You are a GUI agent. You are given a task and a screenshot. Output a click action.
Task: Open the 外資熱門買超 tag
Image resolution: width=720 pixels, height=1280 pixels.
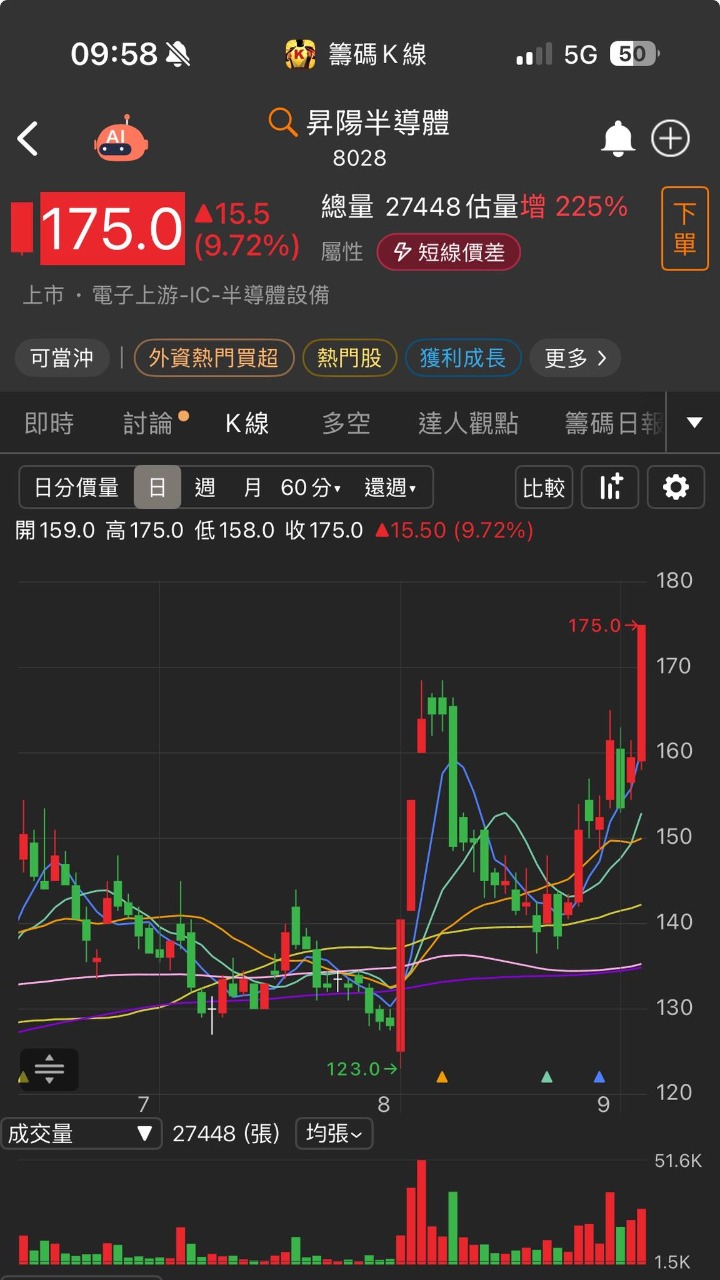click(214, 358)
